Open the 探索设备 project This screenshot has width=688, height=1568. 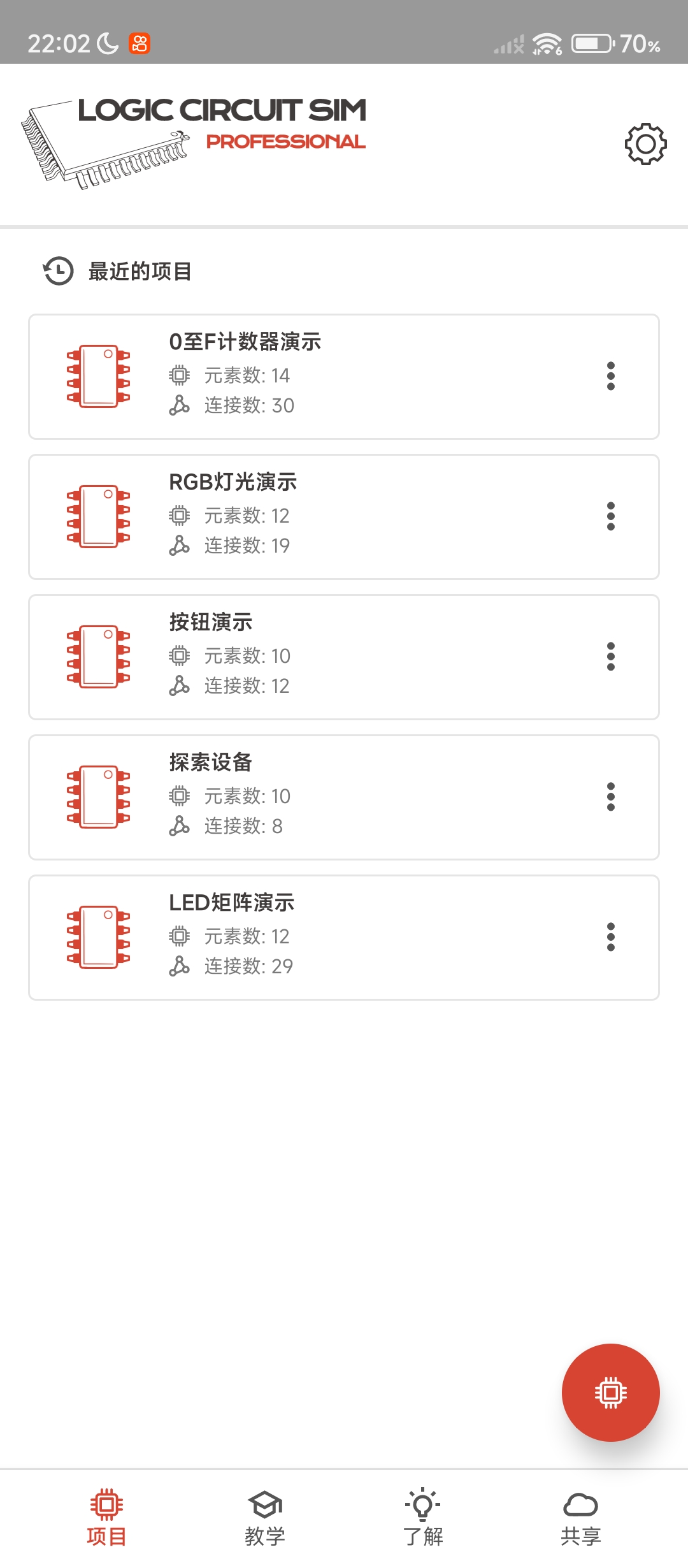(x=319, y=797)
